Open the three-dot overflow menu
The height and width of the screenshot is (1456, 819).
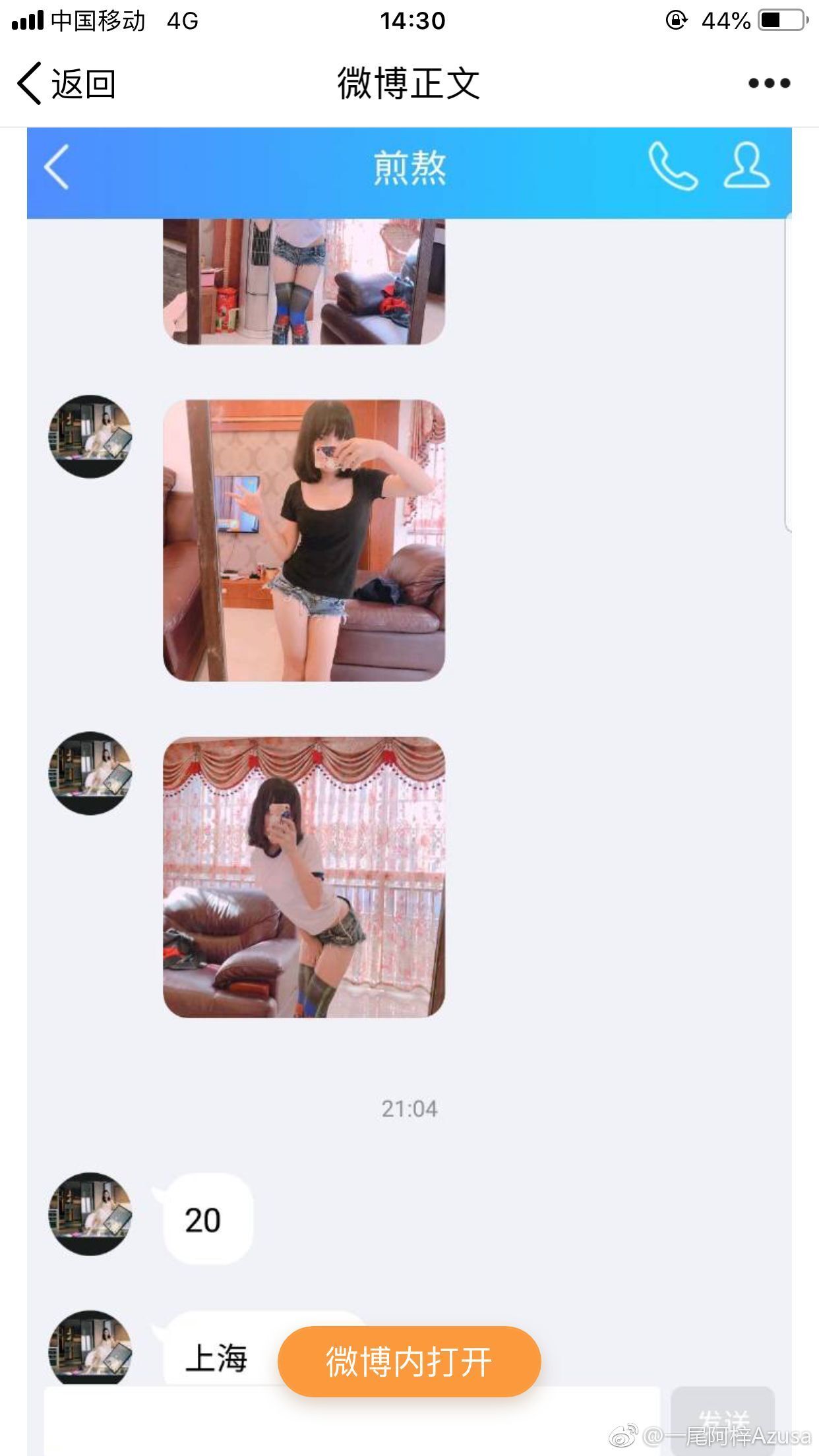769,83
